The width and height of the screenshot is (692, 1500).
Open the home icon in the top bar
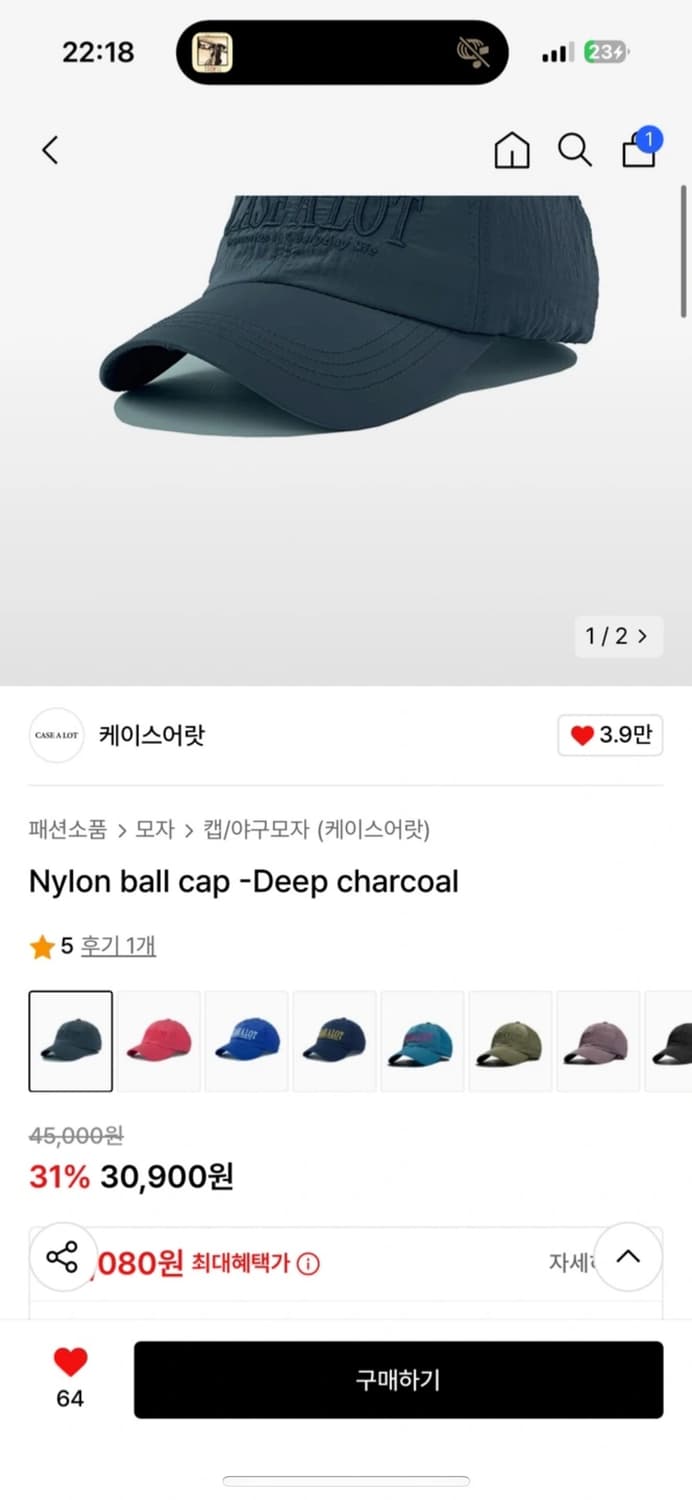pyautogui.click(x=512, y=150)
